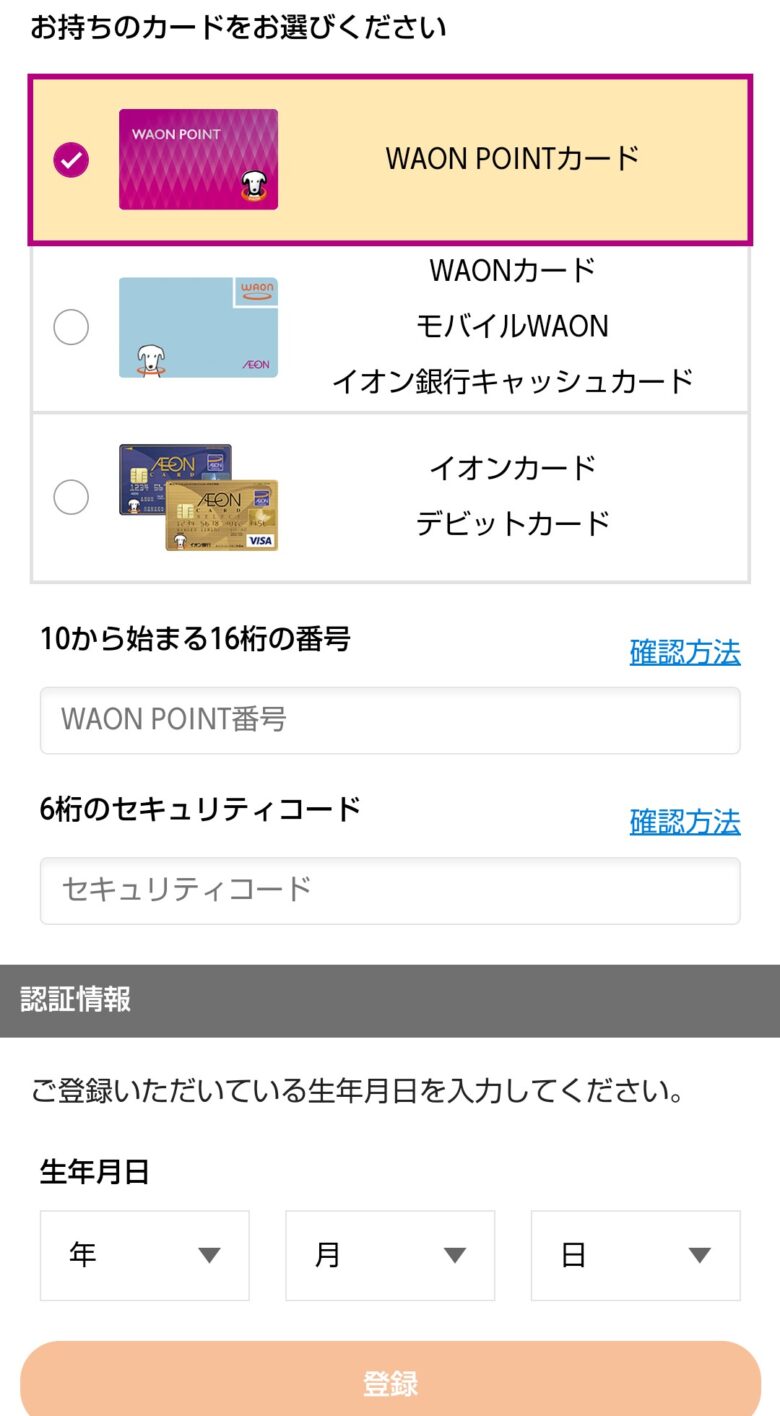The image size is (780, 1416).
Task: Select the WAONカード radio button
Action: (x=70, y=326)
